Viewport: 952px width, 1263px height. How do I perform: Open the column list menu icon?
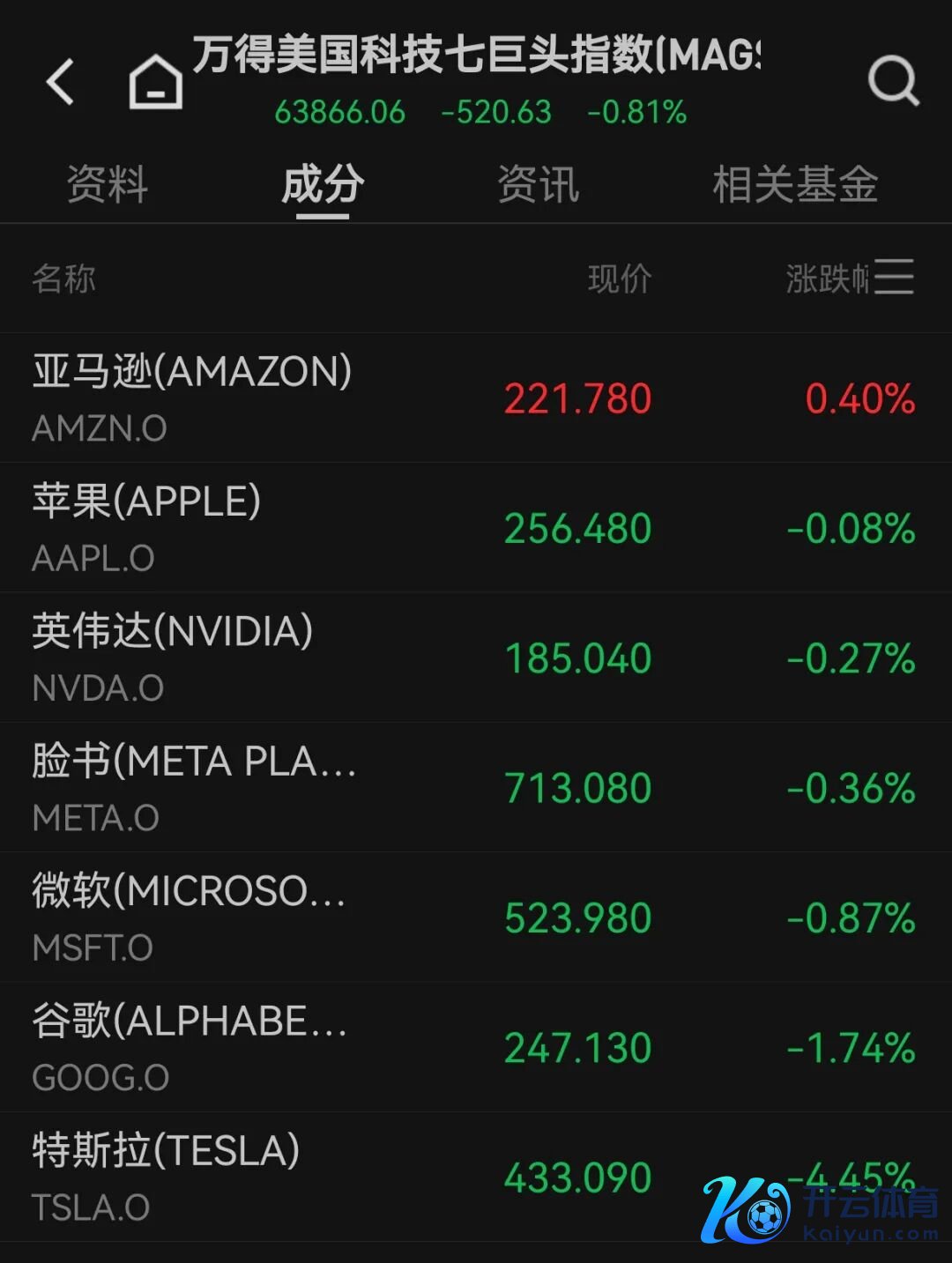tap(895, 278)
